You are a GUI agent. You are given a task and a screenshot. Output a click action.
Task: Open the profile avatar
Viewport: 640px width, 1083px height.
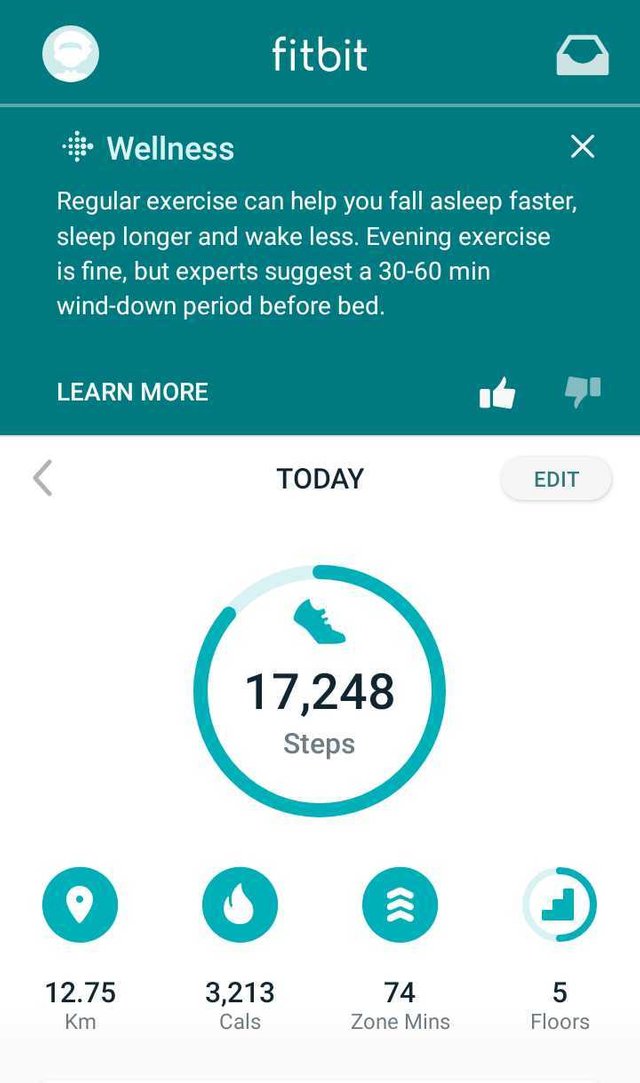click(70, 53)
